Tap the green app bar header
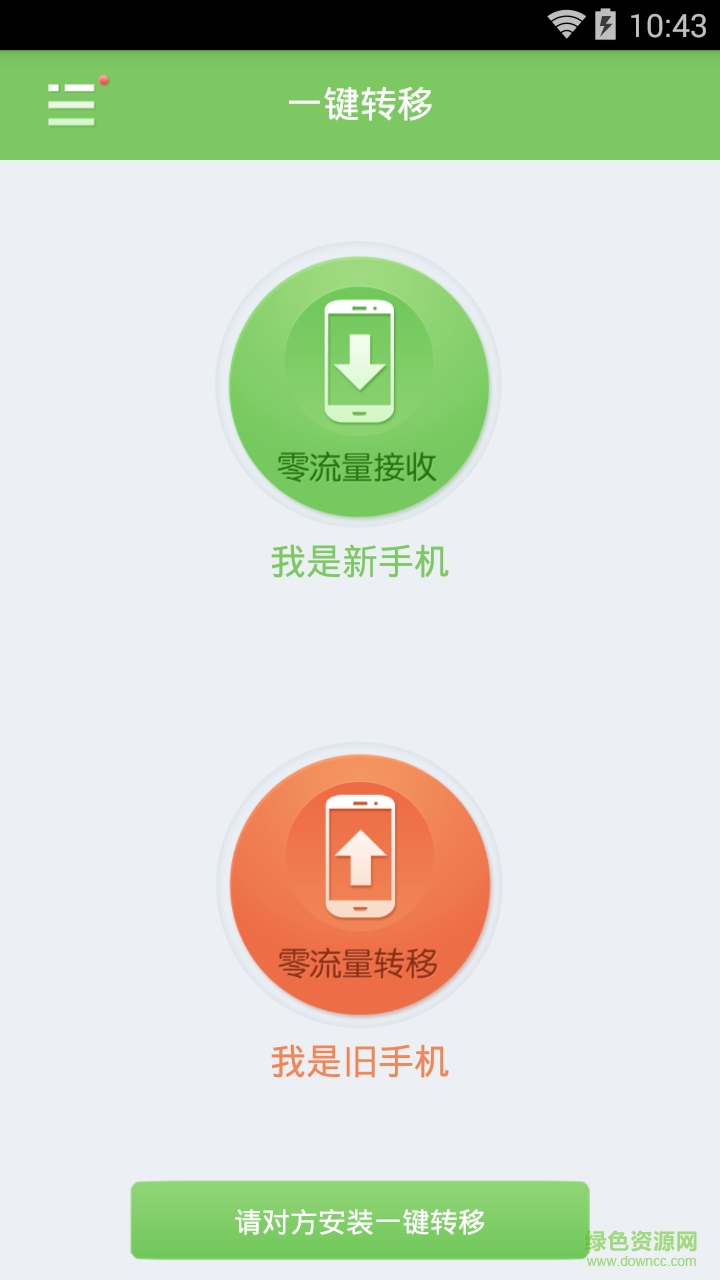The height and width of the screenshot is (1280, 720). click(360, 104)
